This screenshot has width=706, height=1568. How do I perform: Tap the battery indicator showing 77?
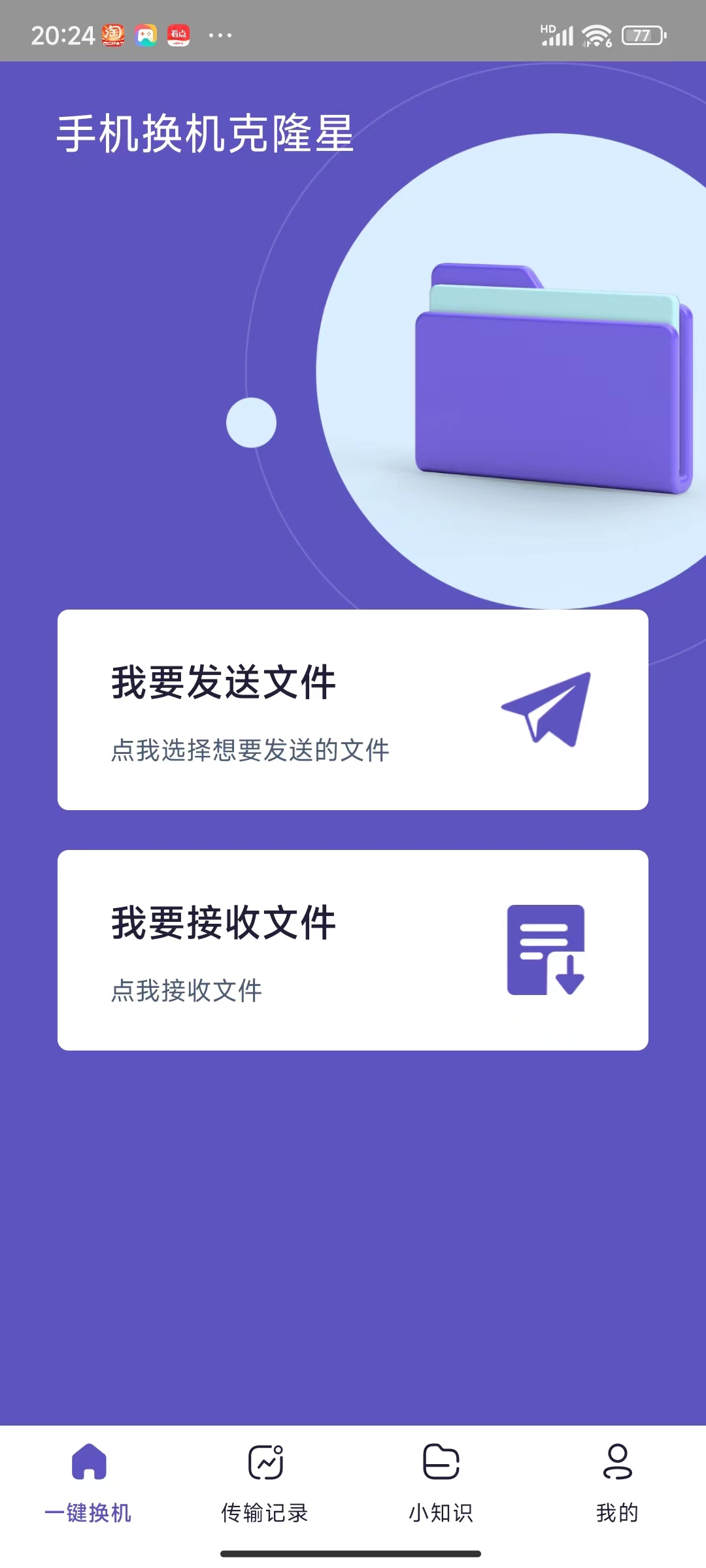click(641, 34)
